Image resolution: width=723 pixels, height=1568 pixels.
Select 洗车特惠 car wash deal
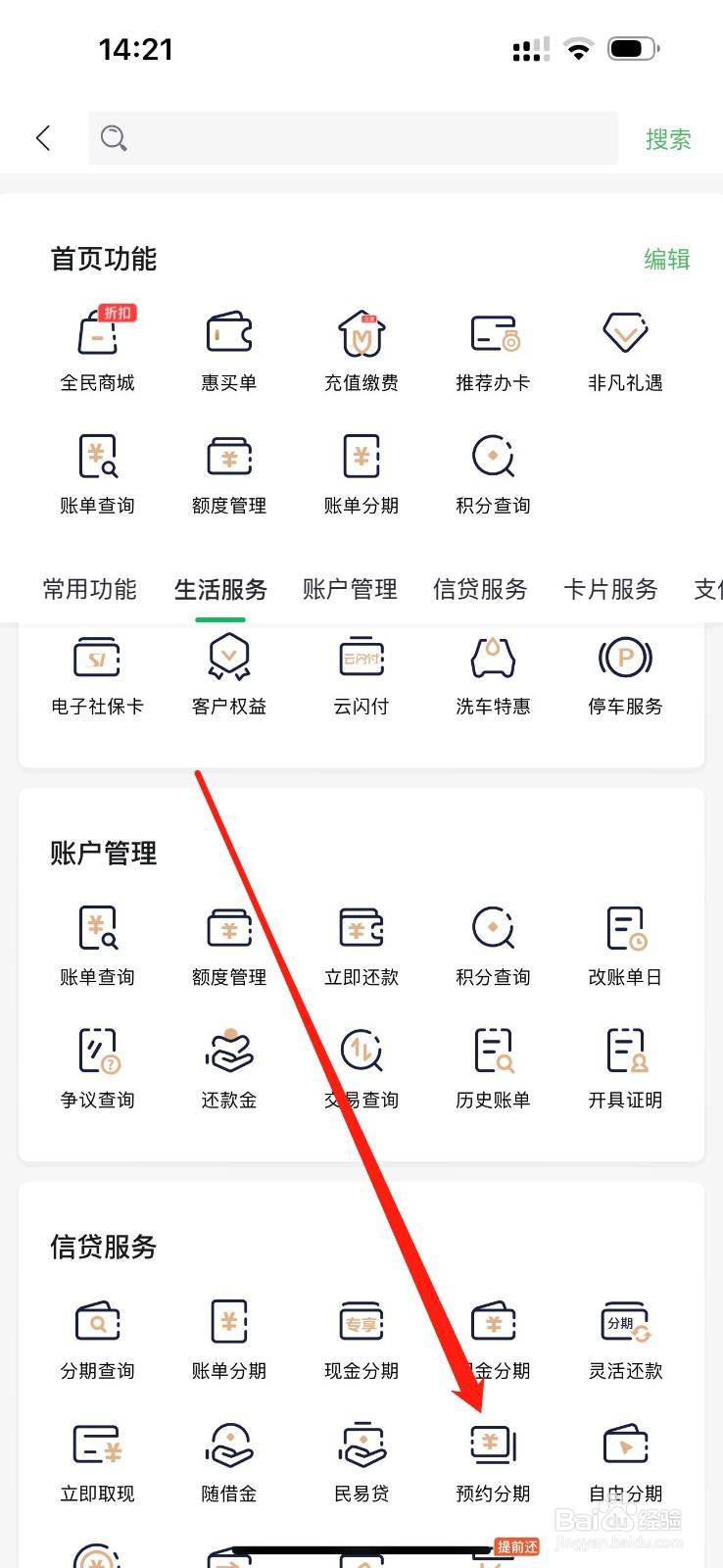(493, 671)
